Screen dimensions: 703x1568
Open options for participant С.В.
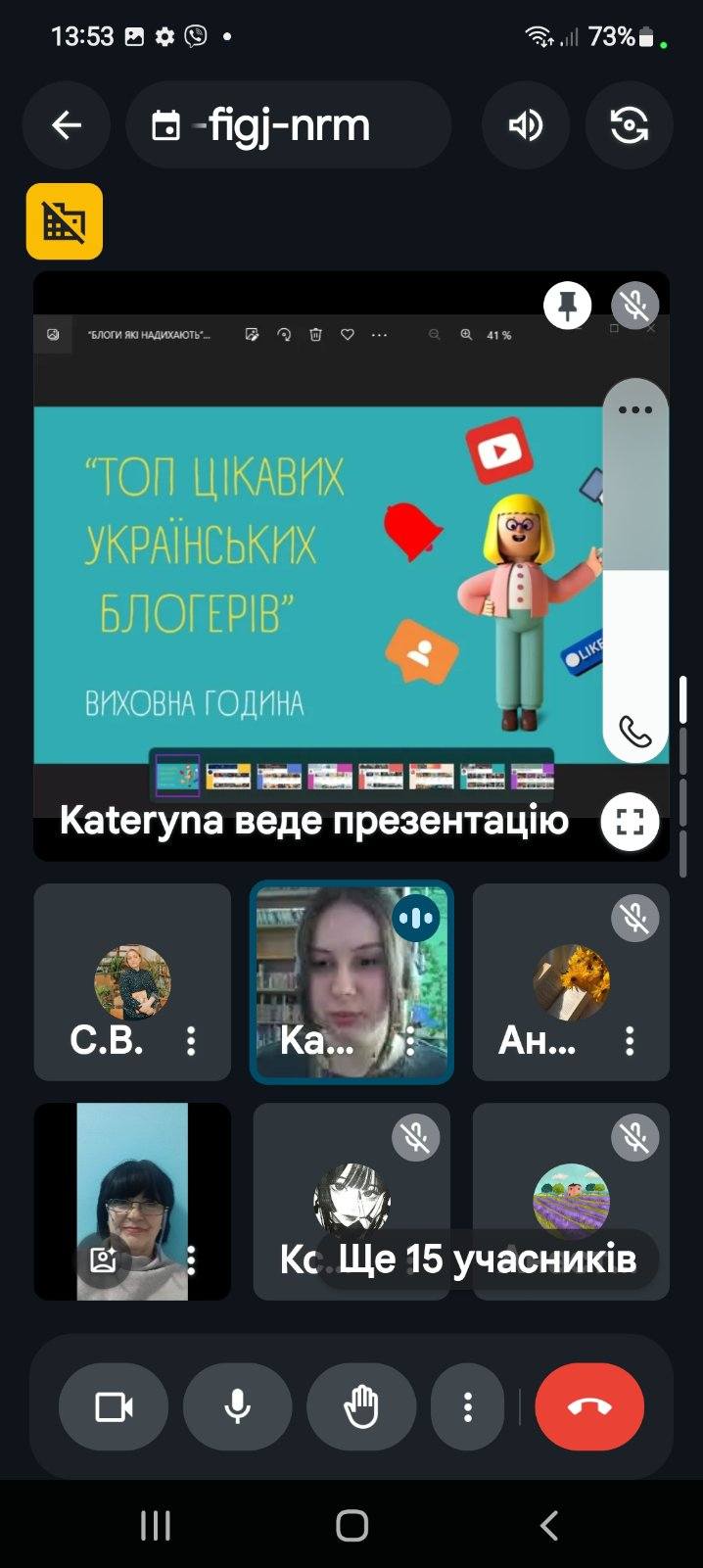point(191,1041)
